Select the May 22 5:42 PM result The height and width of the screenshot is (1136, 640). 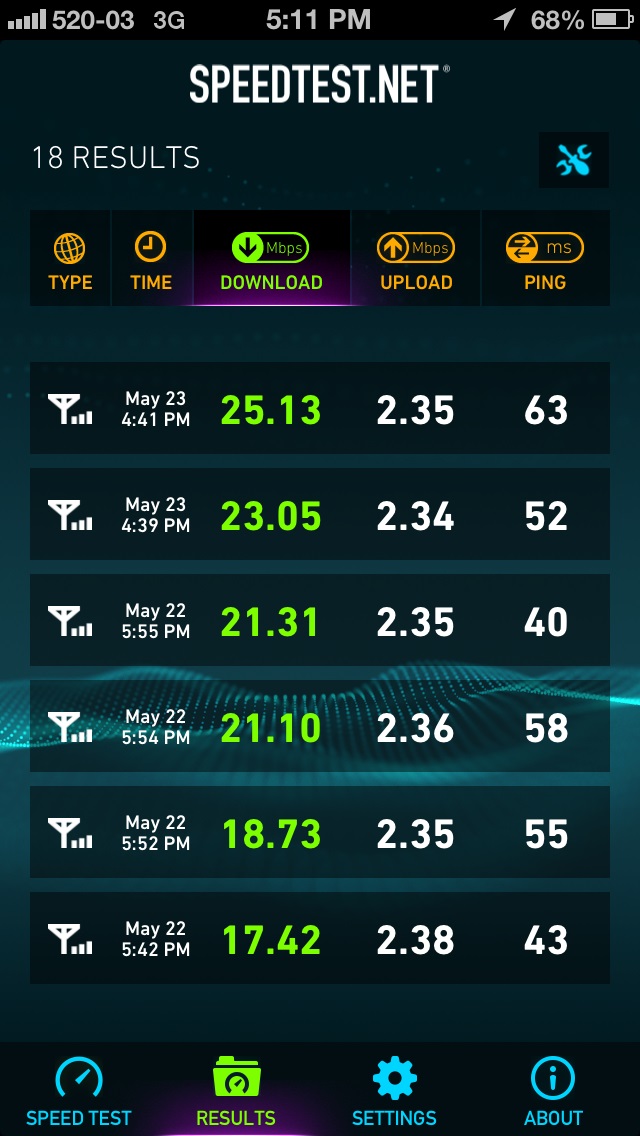320,939
